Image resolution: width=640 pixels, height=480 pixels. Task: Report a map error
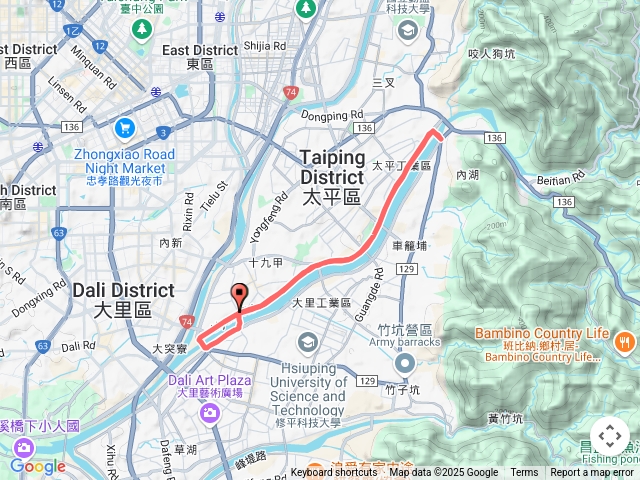[593, 473]
